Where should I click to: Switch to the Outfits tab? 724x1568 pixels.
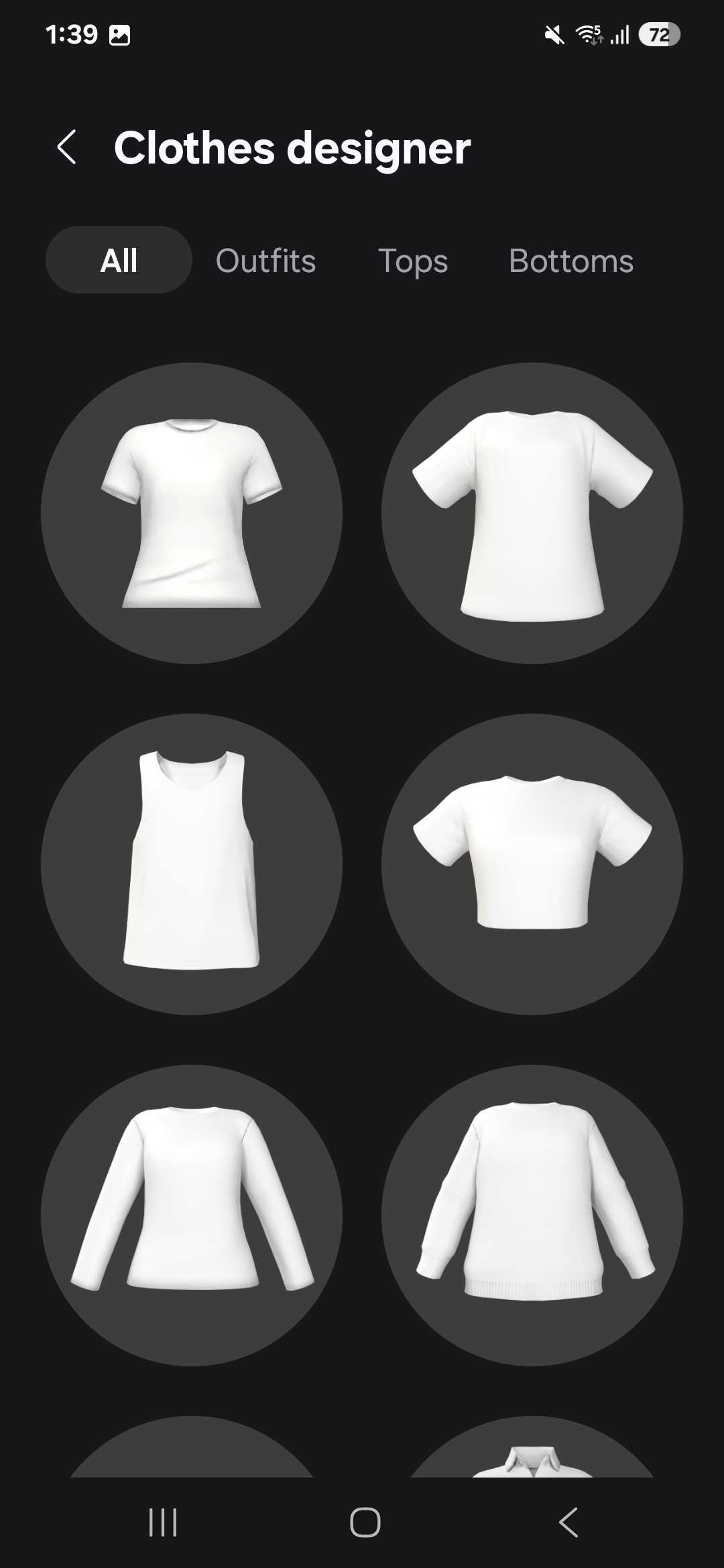tap(265, 260)
